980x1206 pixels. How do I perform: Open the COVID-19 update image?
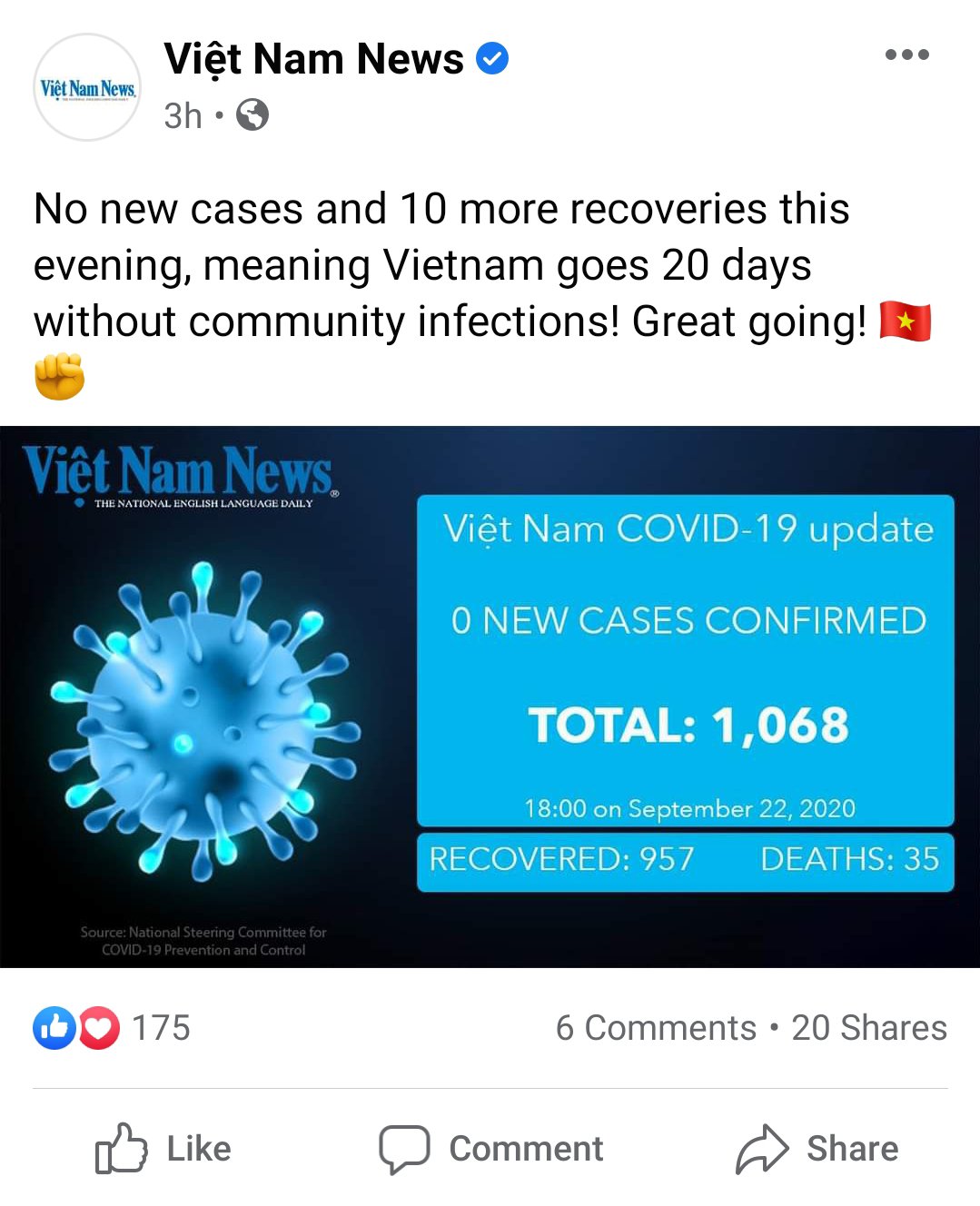click(490, 697)
